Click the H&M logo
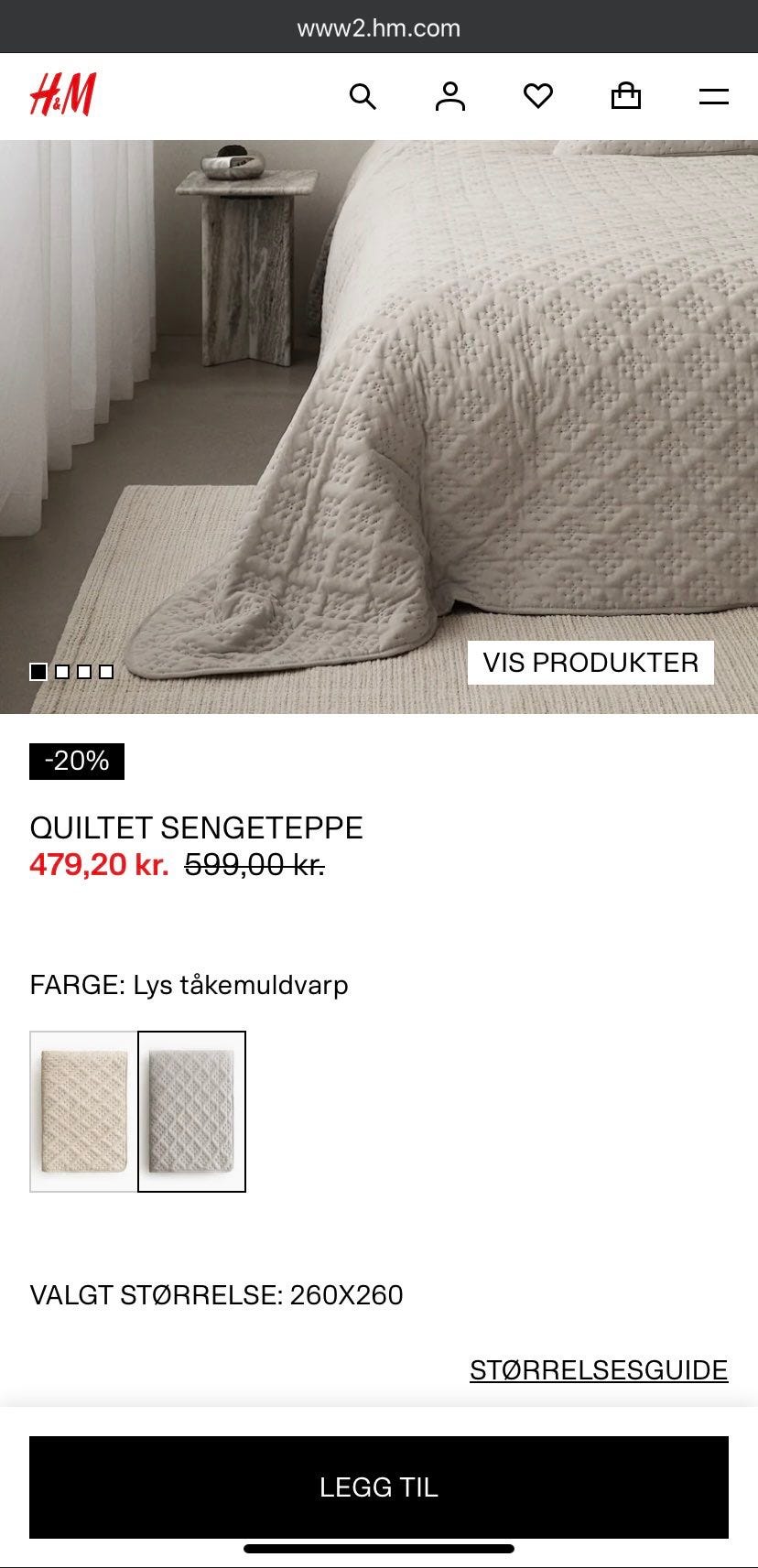 pos(63,95)
